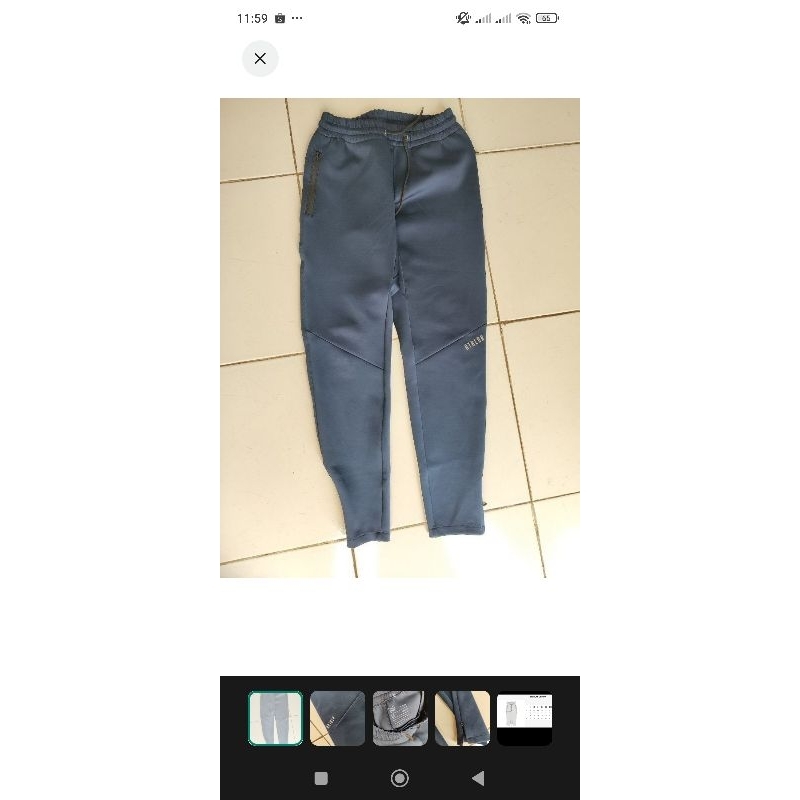Go to the home screen
Image resolution: width=800 pixels, height=800 pixels.
(399, 778)
